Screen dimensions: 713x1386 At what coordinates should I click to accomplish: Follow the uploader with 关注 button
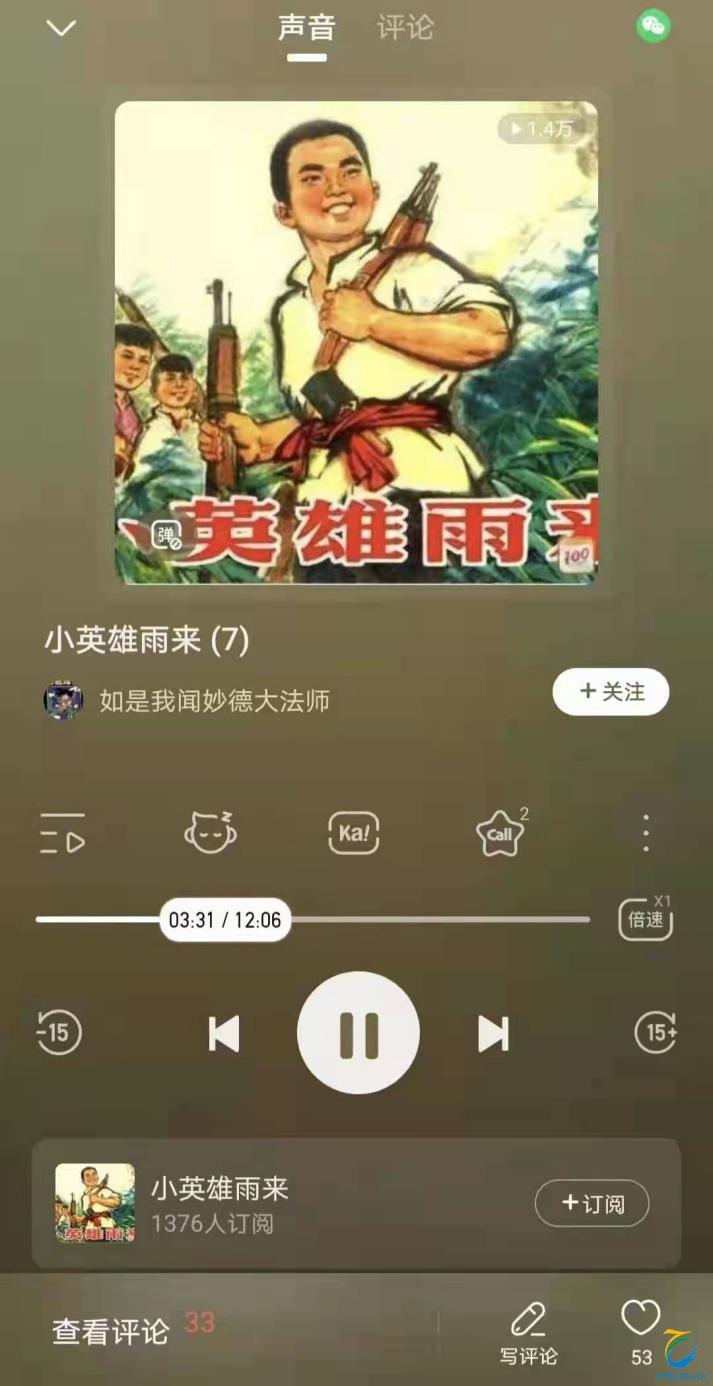tap(611, 692)
